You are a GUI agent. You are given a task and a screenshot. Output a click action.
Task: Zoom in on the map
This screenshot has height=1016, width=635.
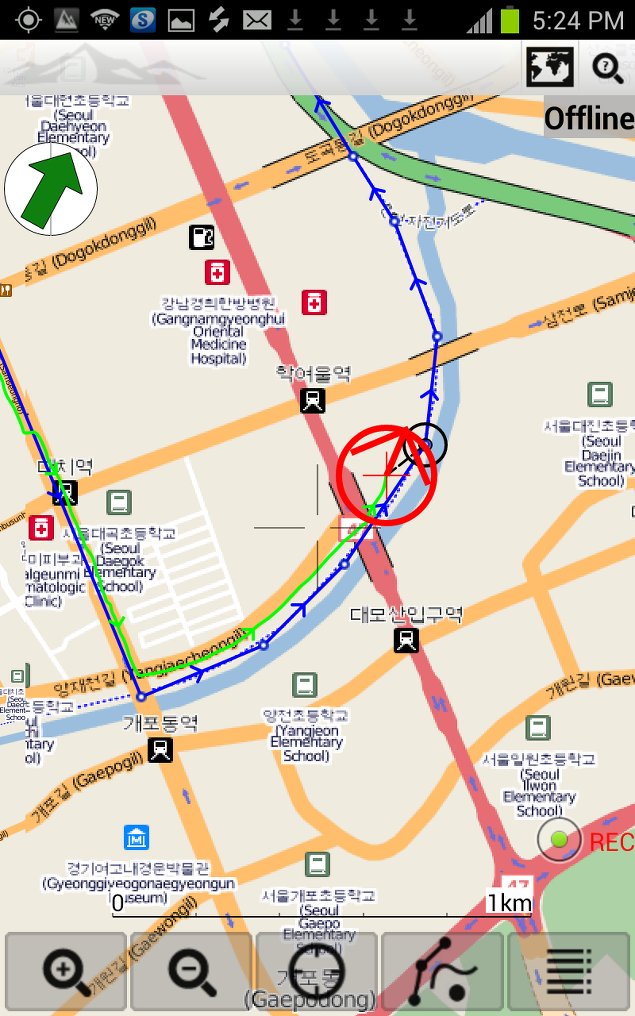(x=65, y=973)
